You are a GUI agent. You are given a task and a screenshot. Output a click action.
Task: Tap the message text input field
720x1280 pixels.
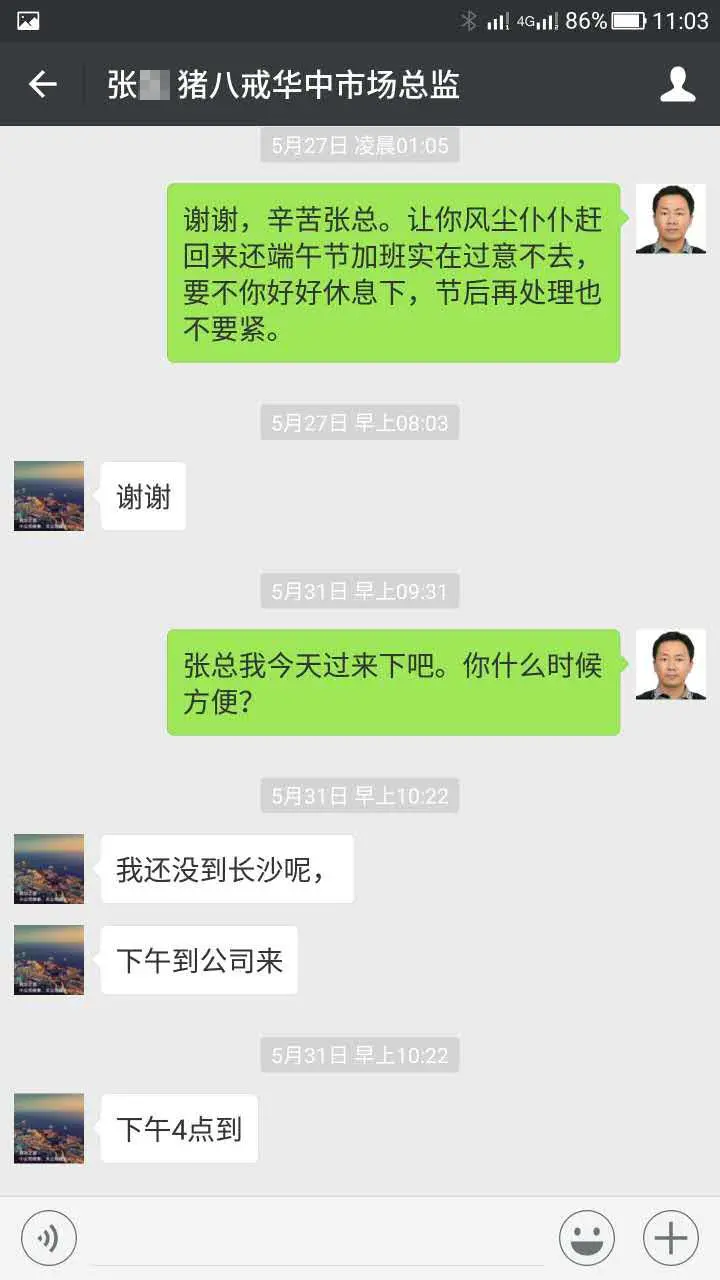[316, 1238]
